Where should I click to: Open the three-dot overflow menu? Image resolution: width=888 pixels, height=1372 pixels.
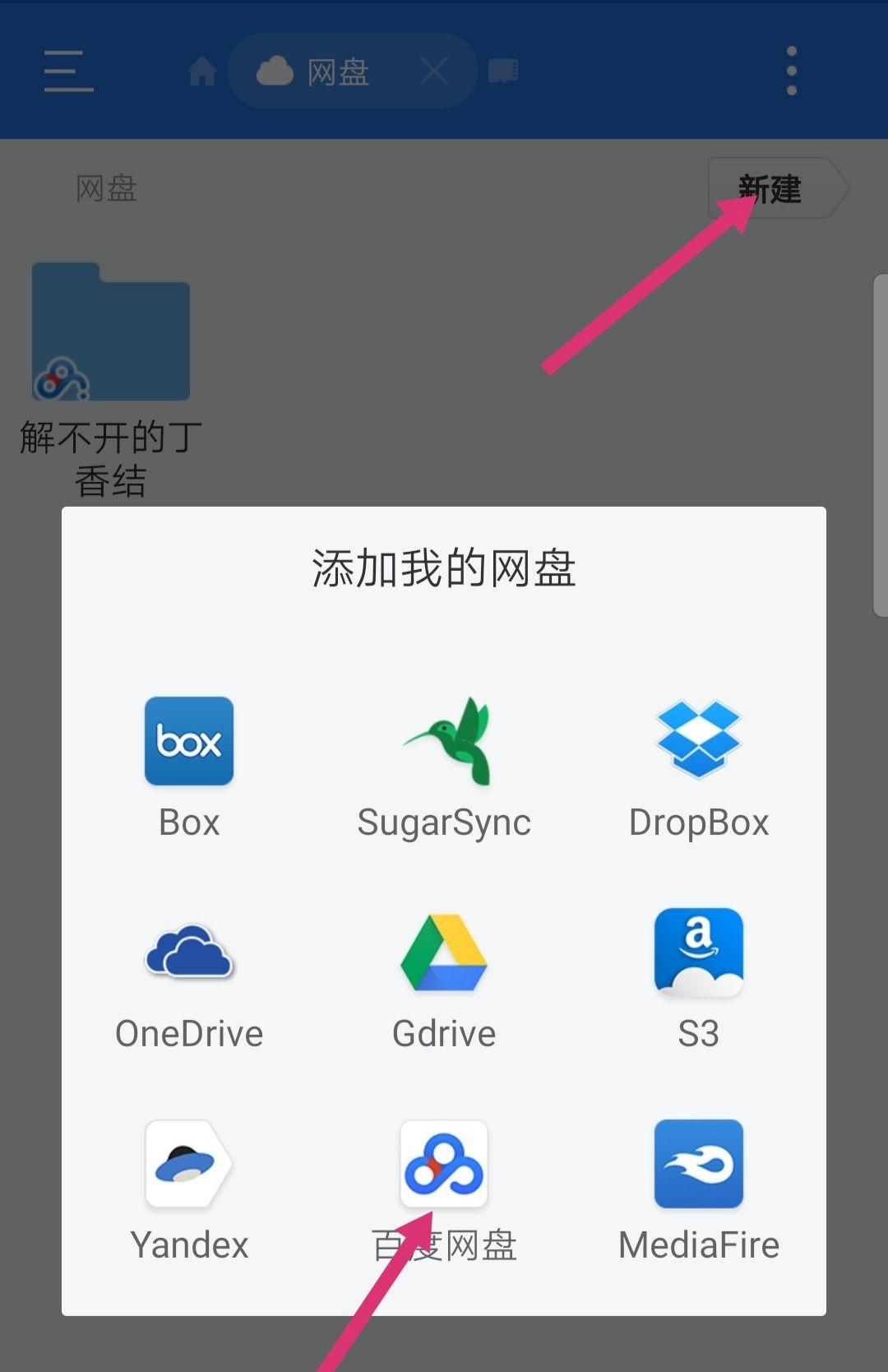791,71
